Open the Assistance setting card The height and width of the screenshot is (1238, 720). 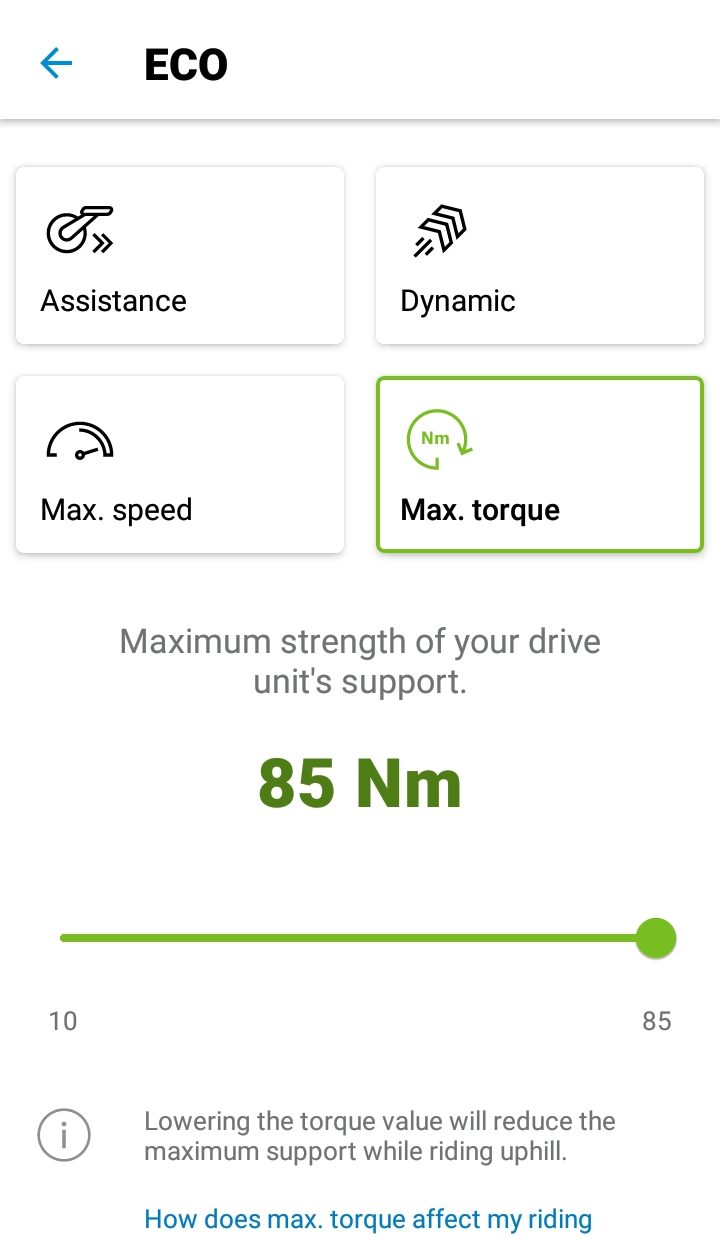click(x=180, y=256)
